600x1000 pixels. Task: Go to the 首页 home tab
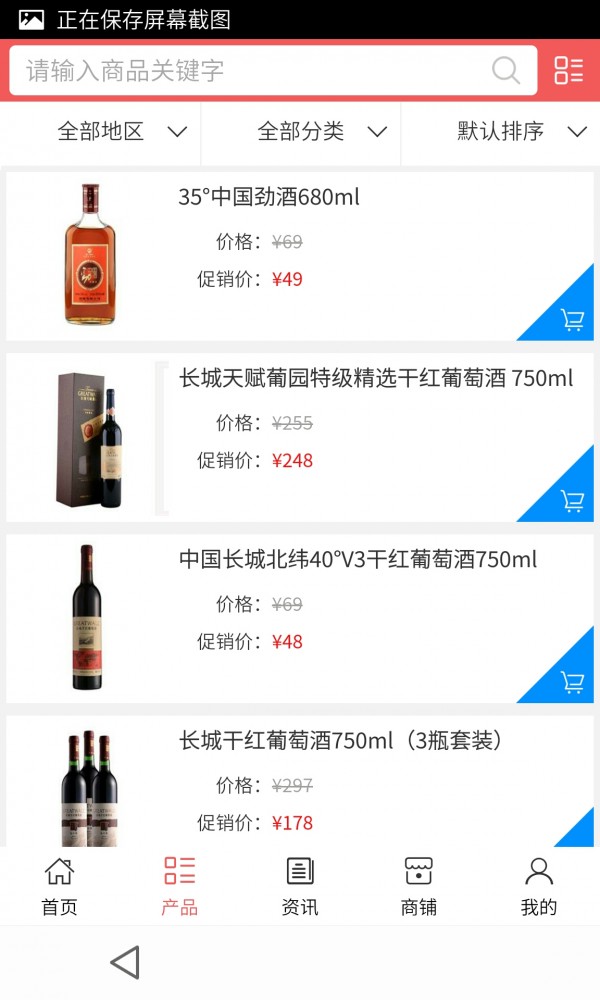click(x=59, y=886)
